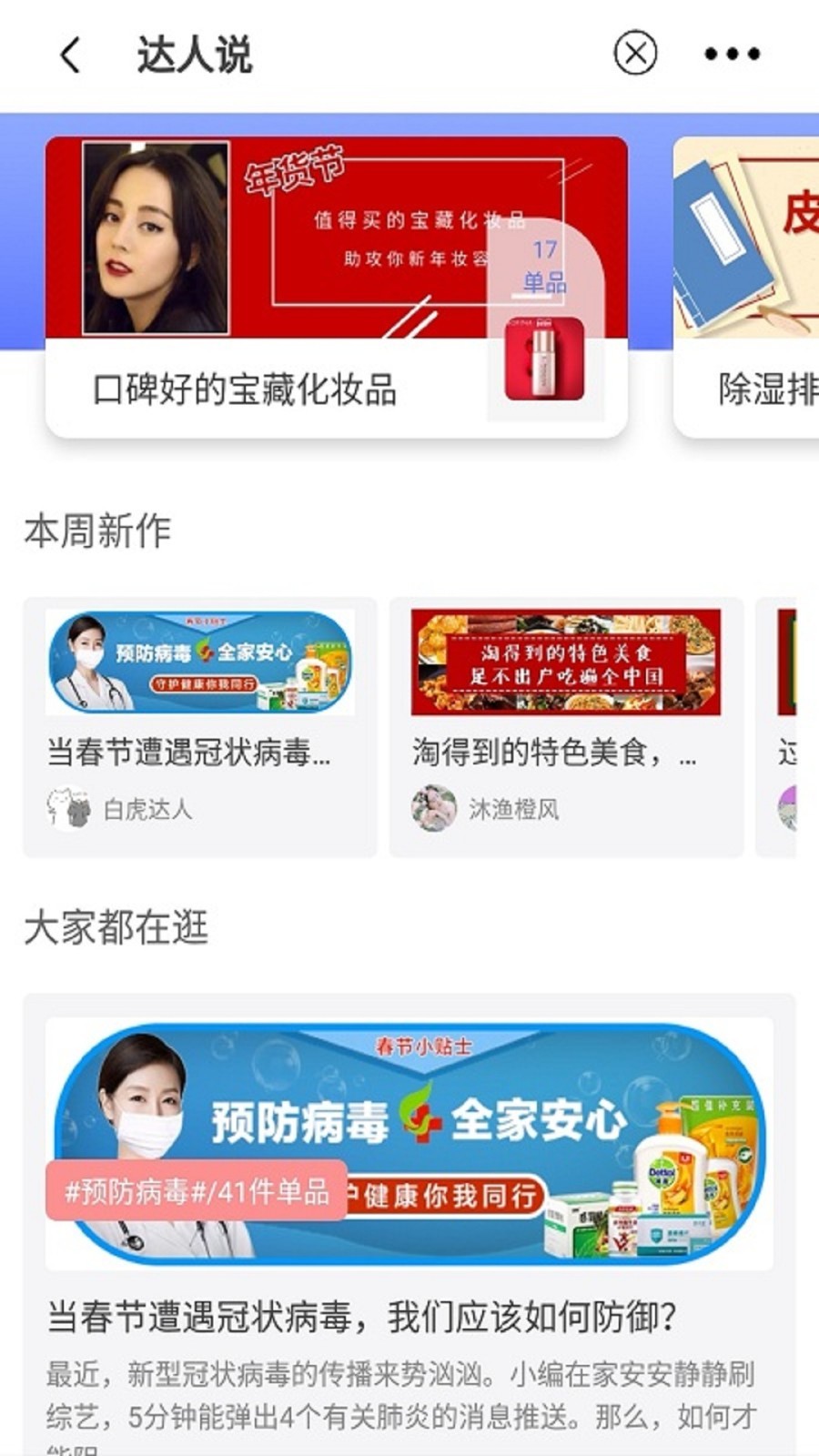Open 淘得到的特色美食 card by 沐渔橙风
The width and height of the screenshot is (819, 1456).
coord(566,726)
